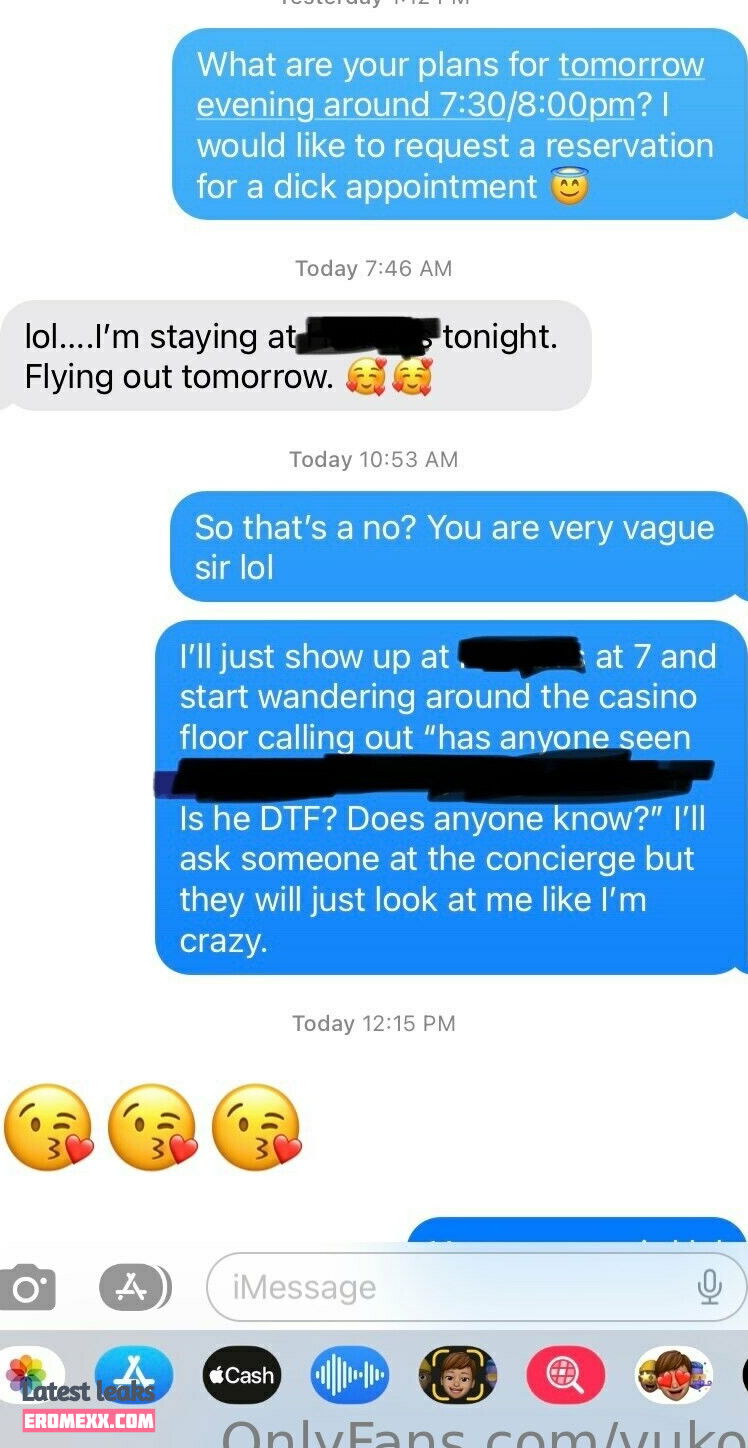The image size is (748, 1448).
Task: Open Apple Cash in the app drawer
Action: pos(242,1375)
